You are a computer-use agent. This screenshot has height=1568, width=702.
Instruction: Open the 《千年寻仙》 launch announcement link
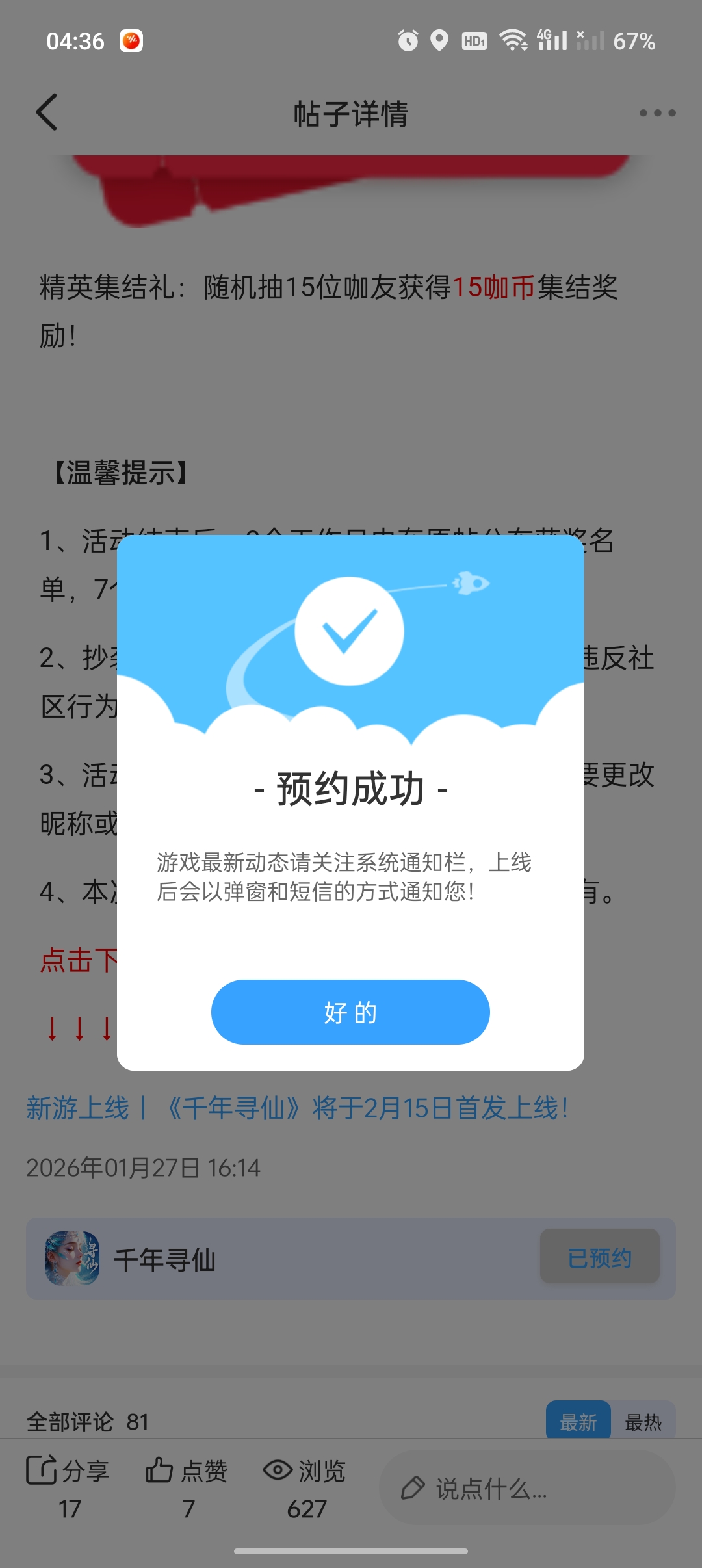pyautogui.click(x=298, y=1108)
